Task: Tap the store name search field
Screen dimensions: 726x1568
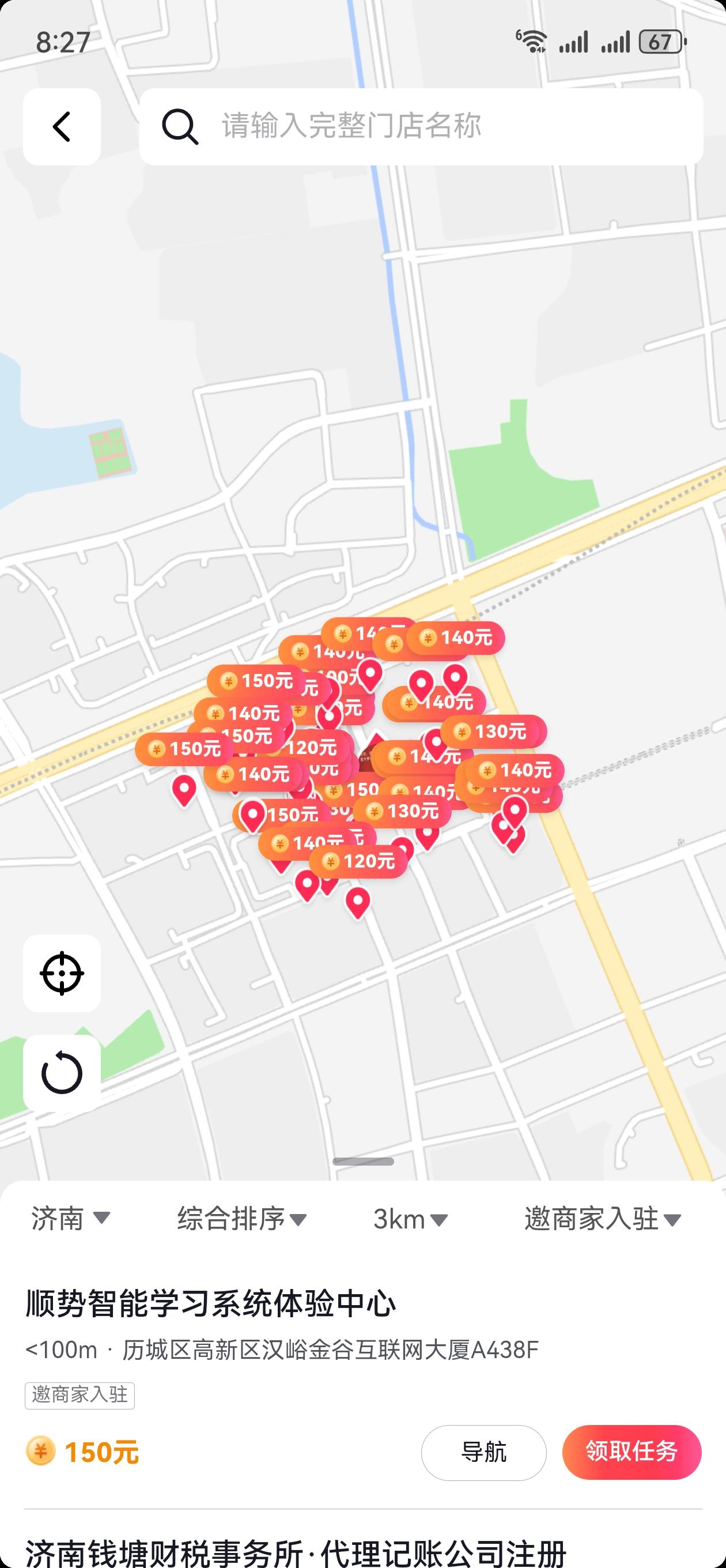Action: click(420, 127)
